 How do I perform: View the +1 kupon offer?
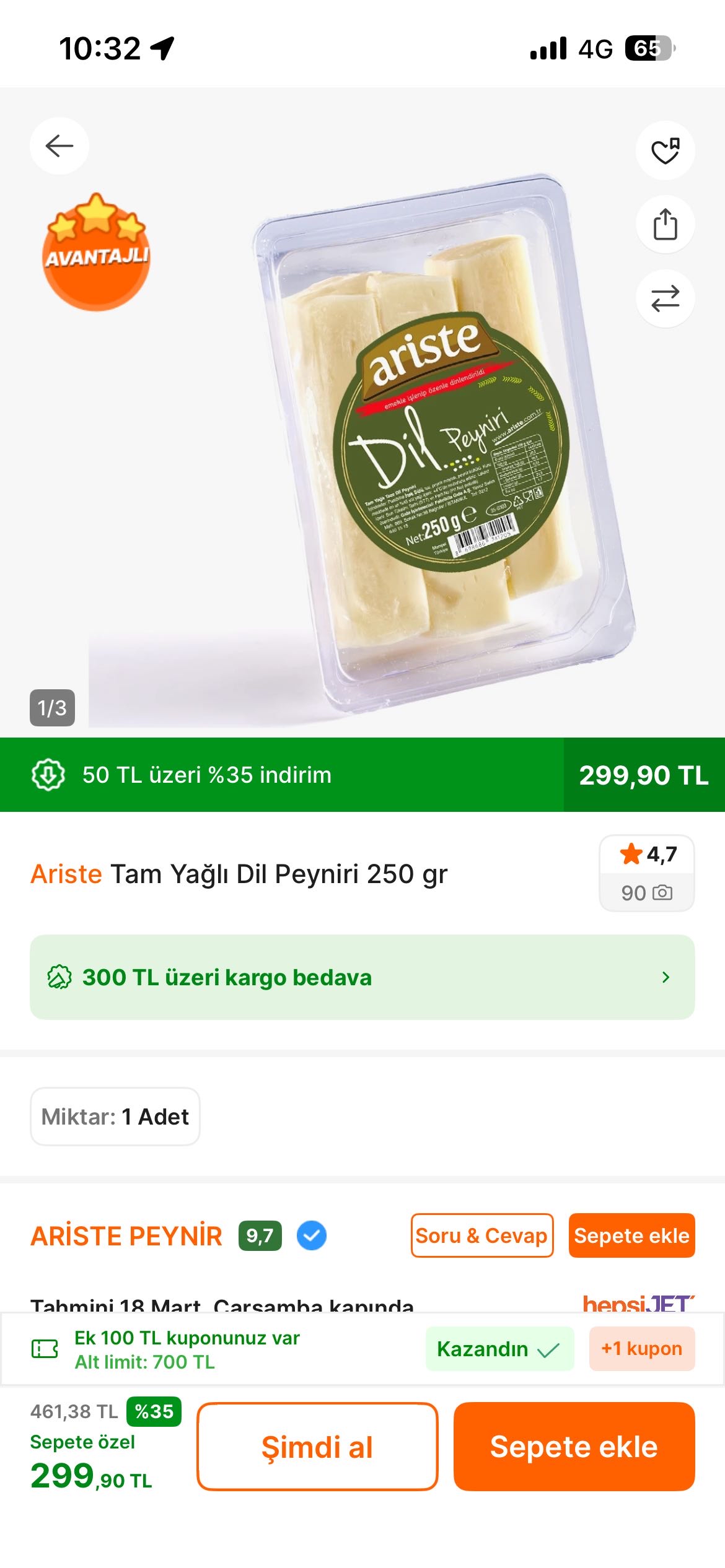641,1348
